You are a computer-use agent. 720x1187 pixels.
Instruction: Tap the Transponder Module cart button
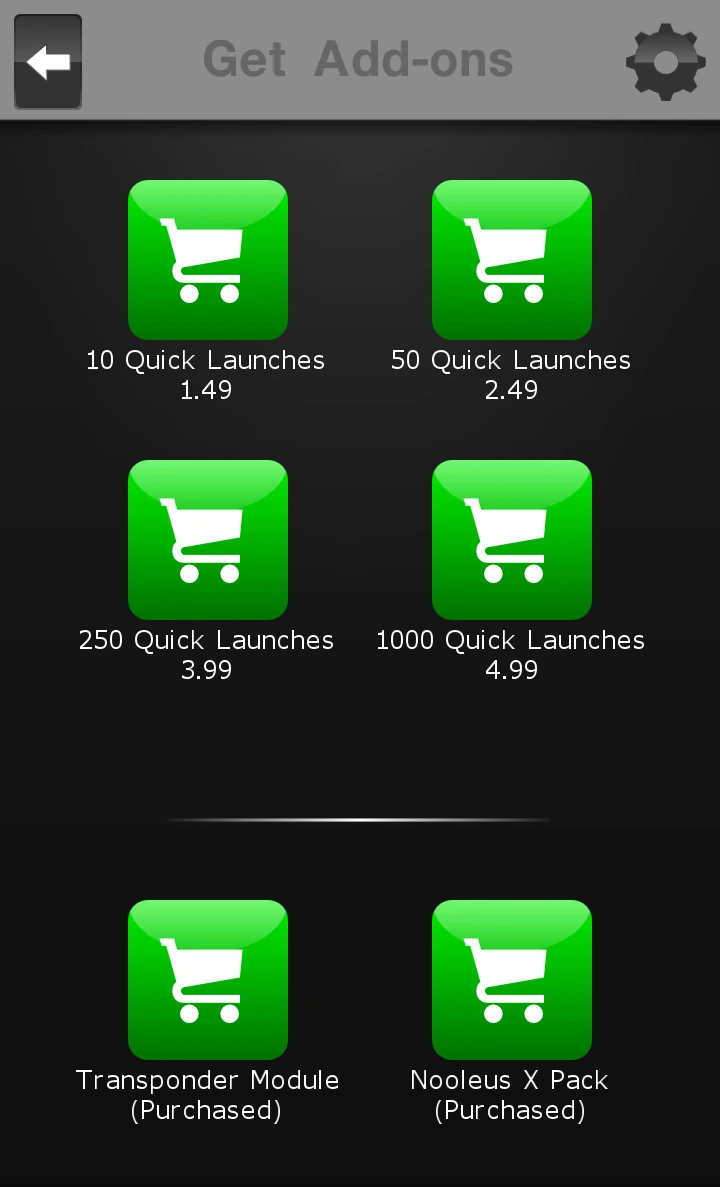[x=208, y=980]
